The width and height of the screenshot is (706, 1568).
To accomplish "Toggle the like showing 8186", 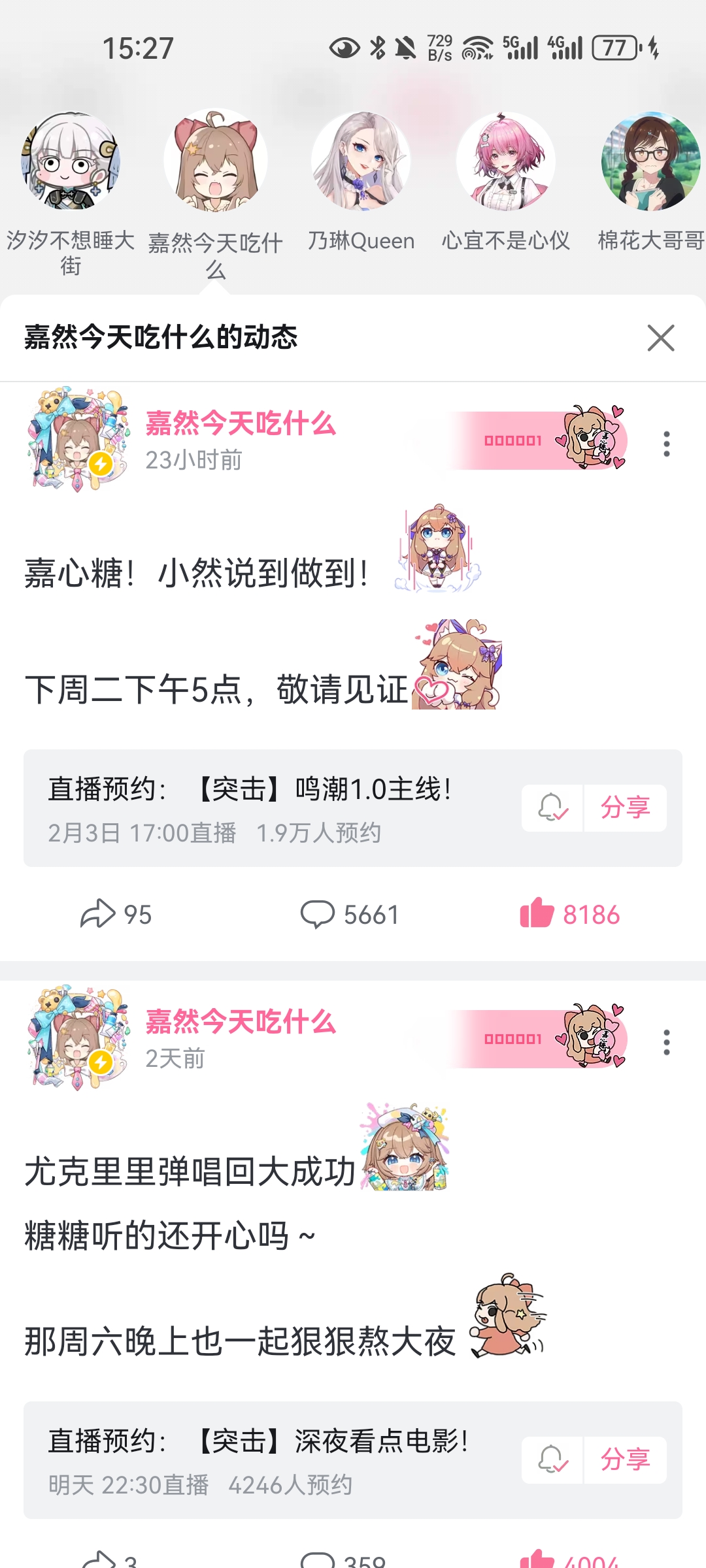I will 569,914.
